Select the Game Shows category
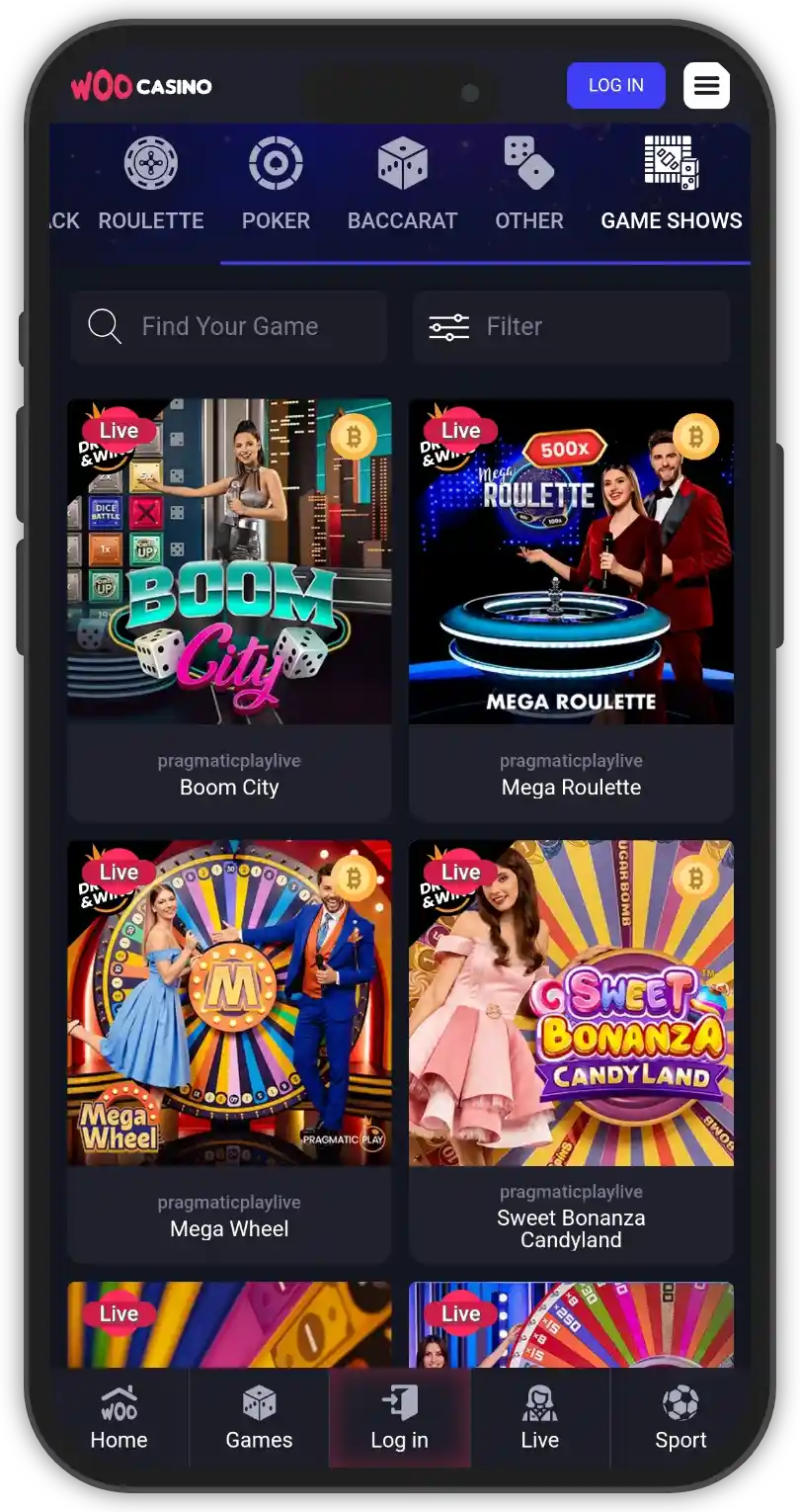 coord(671,185)
